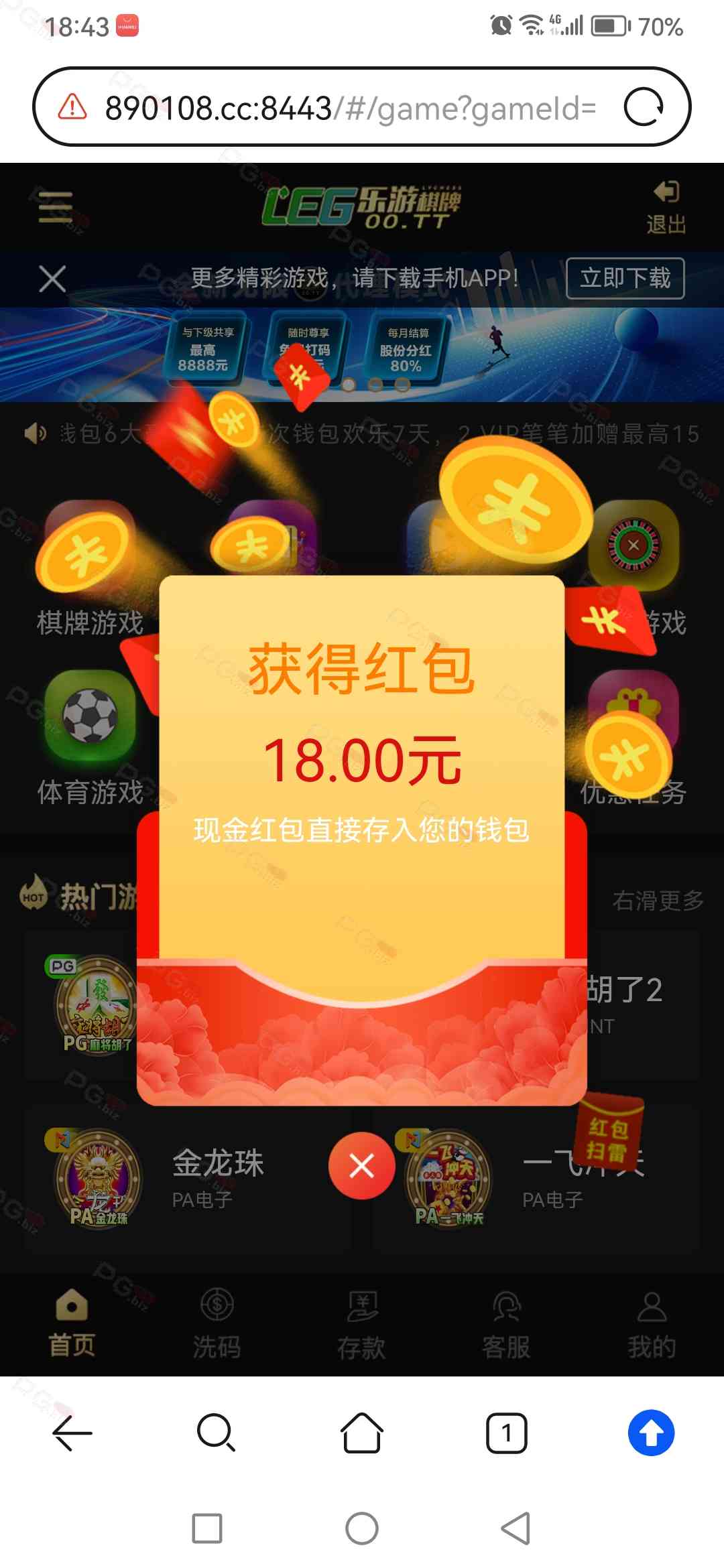Open the browser search tool
724x1568 pixels.
pos(217,1433)
